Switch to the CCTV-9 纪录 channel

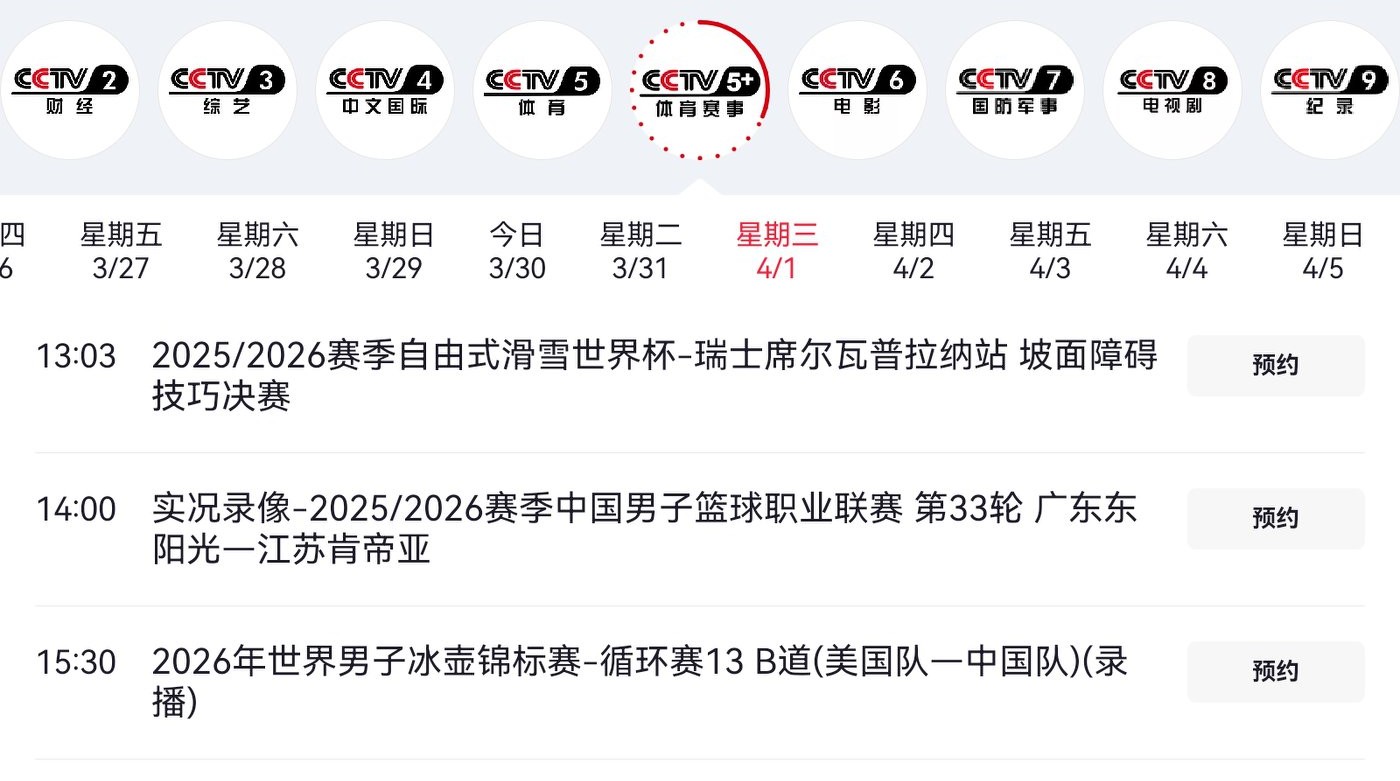(1330, 90)
